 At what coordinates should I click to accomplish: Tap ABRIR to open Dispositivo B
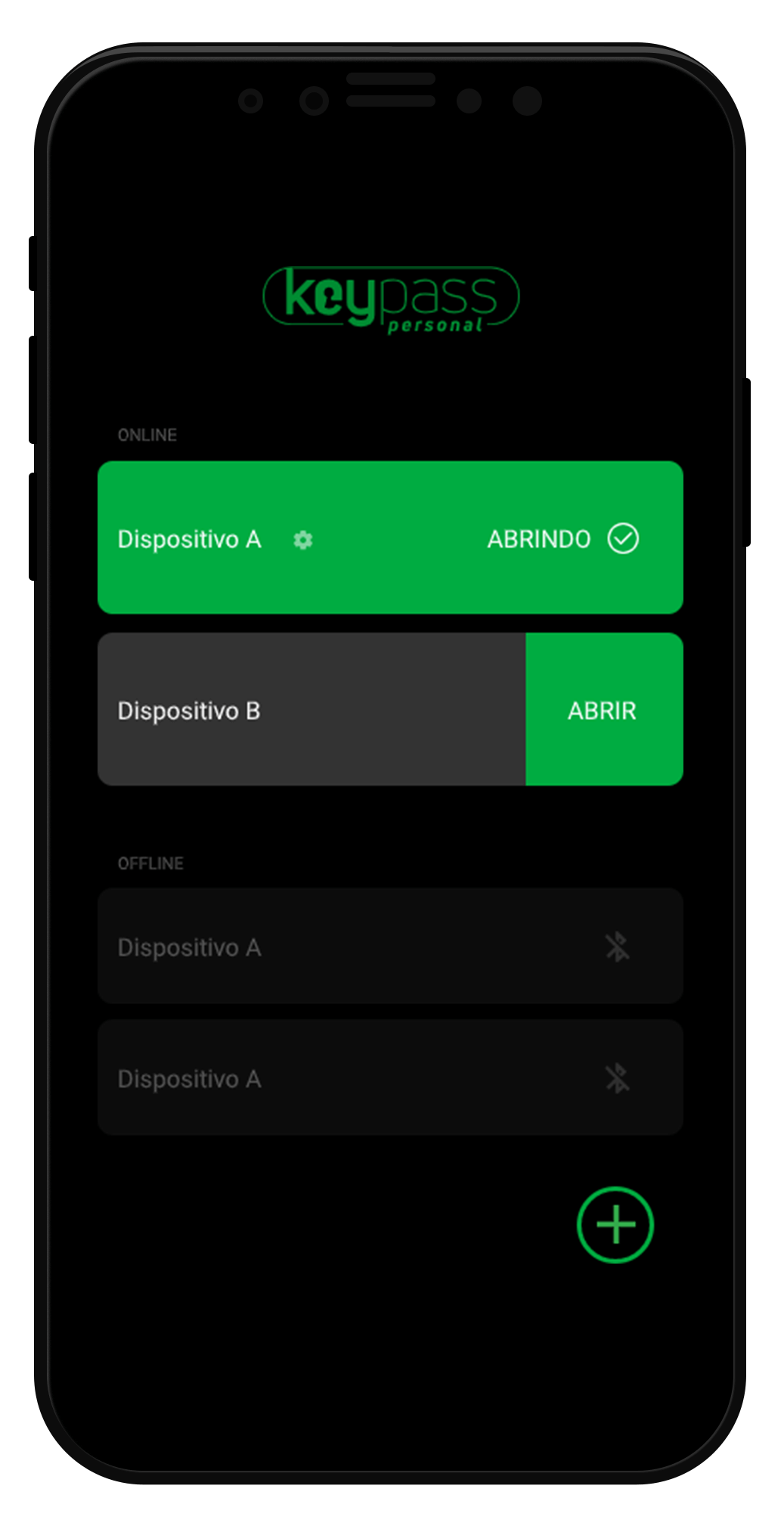[x=604, y=709]
